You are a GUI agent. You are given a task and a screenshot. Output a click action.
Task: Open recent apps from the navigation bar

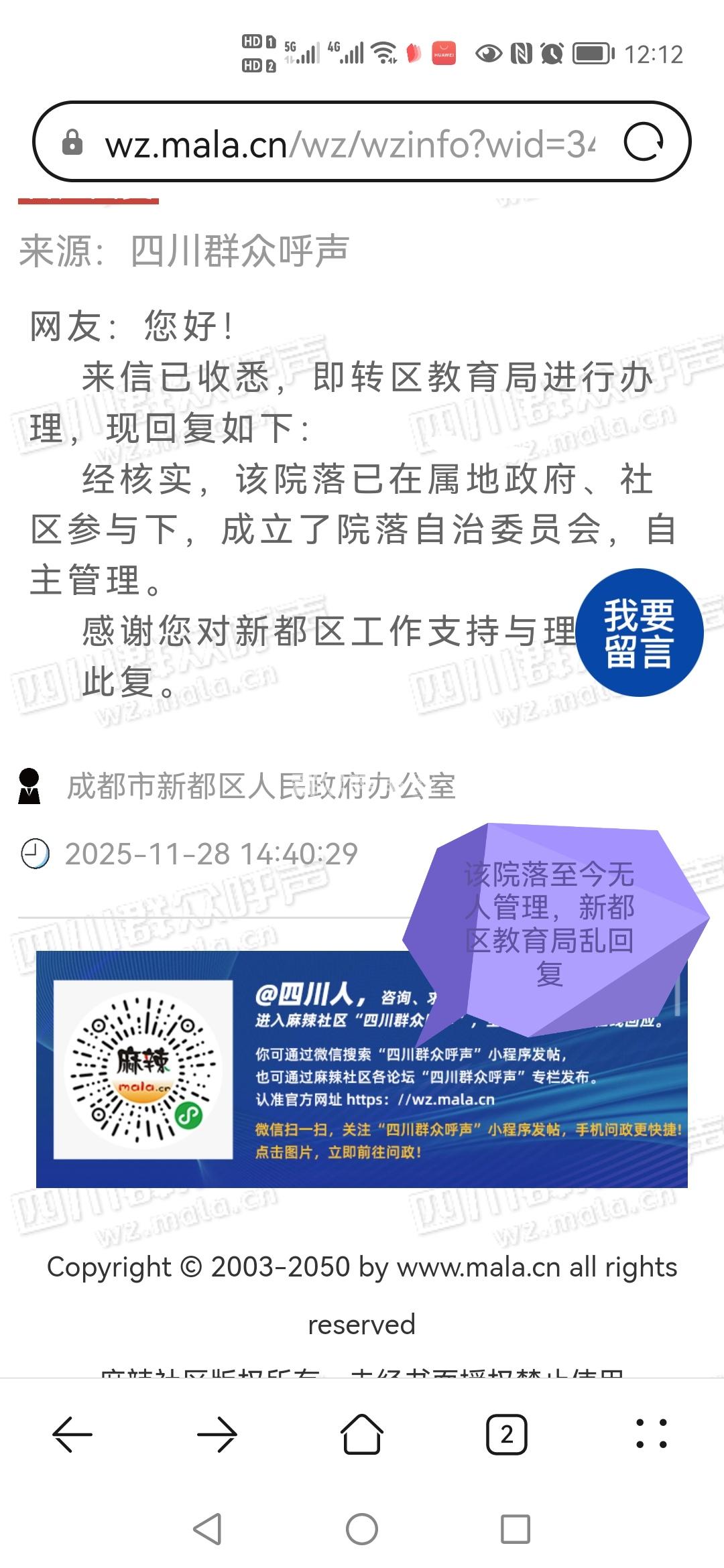tap(516, 1529)
